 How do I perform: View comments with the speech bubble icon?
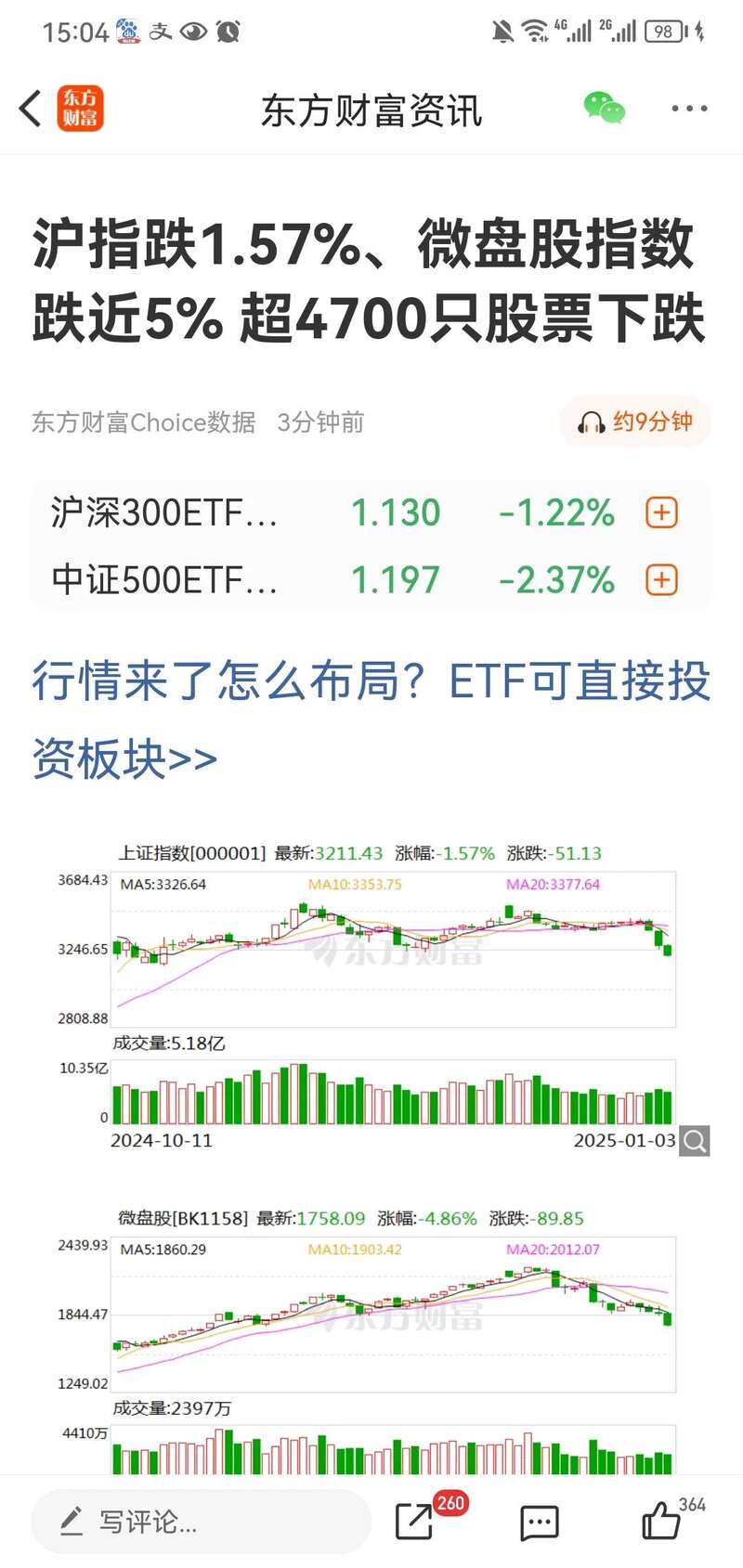539,1523
